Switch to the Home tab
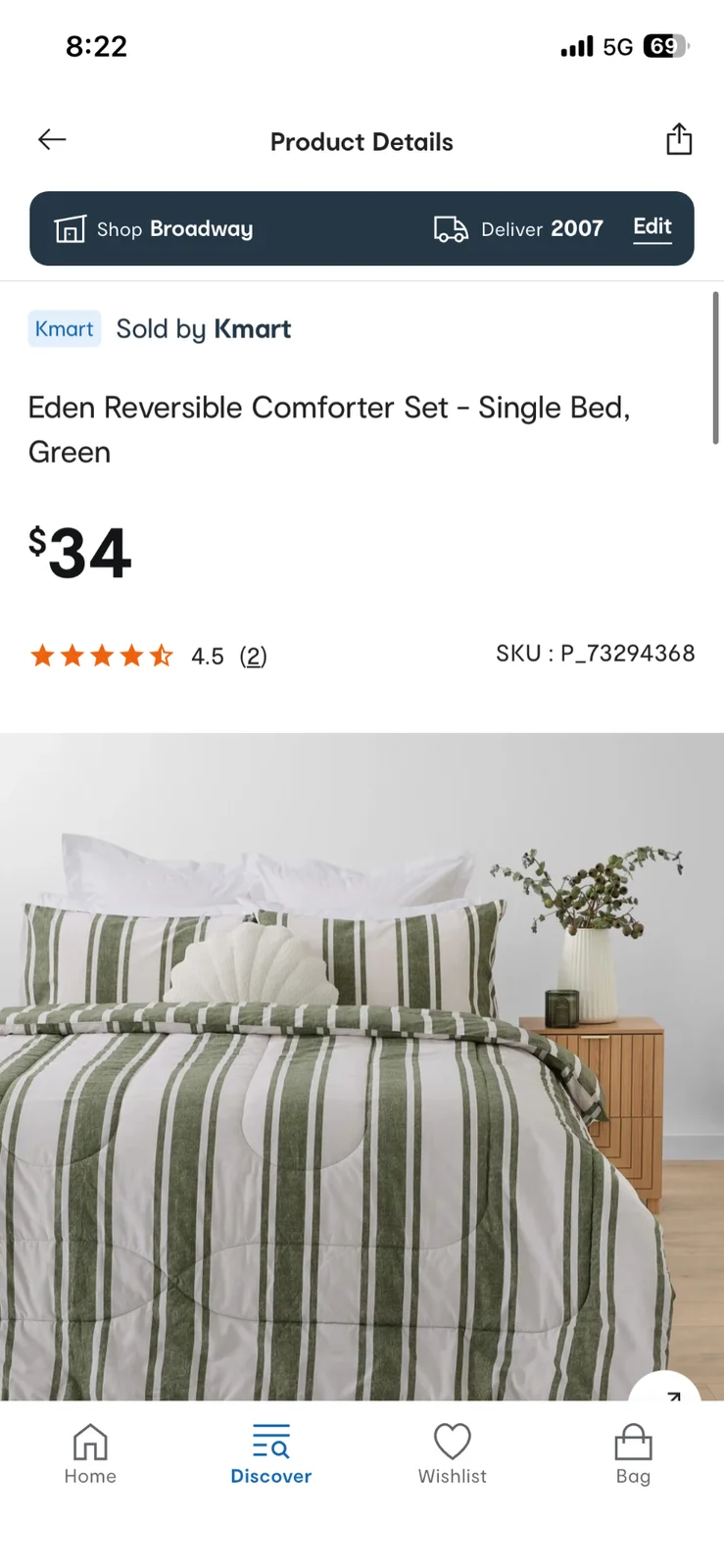Viewport: 724px width, 1568px height. pyautogui.click(x=90, y=1454)
